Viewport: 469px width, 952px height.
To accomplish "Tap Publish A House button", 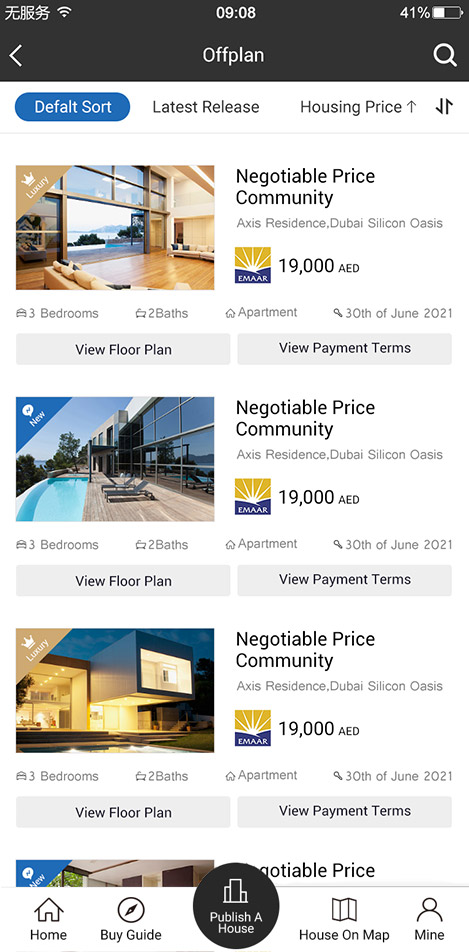I will tap(236, 906).
